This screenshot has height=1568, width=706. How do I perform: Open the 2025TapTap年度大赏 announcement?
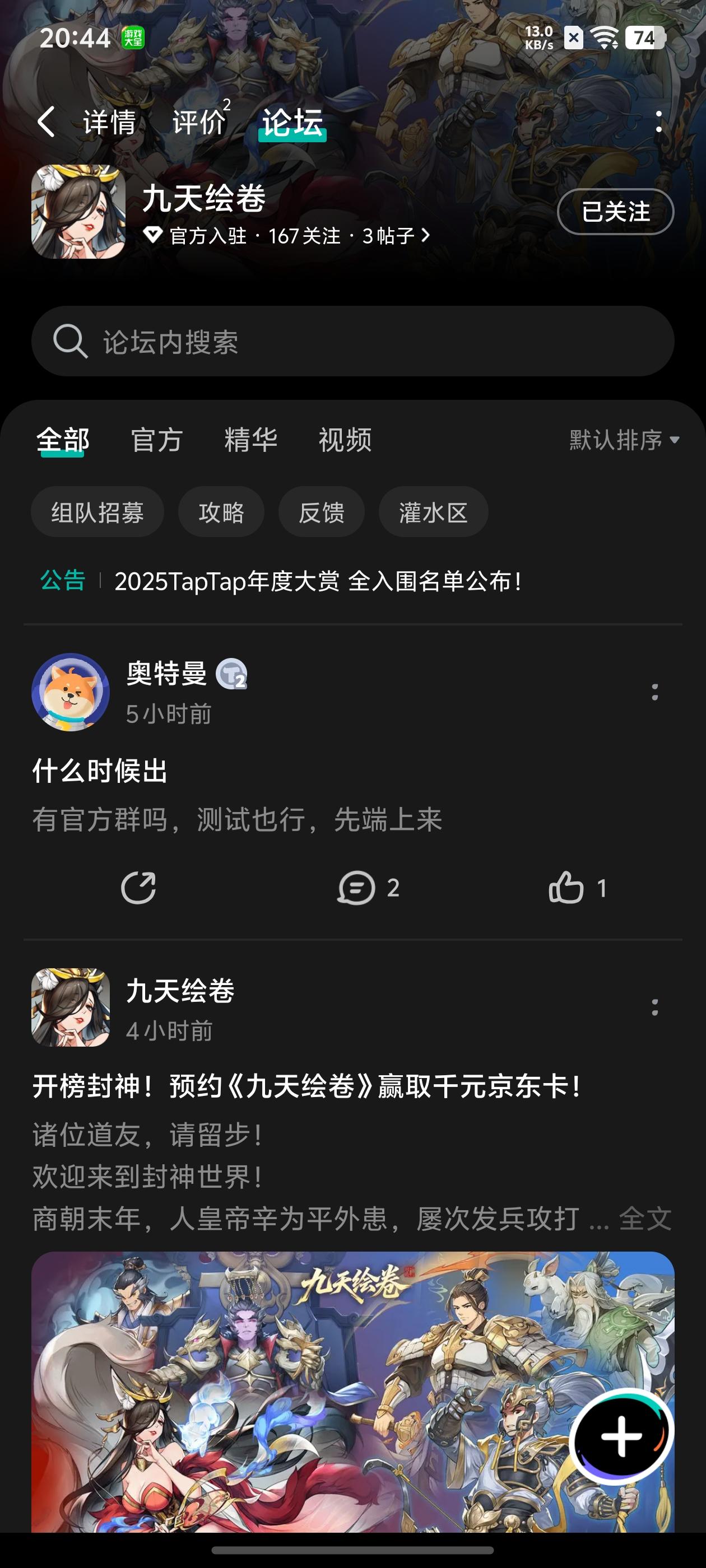click(x=317, y=581)
